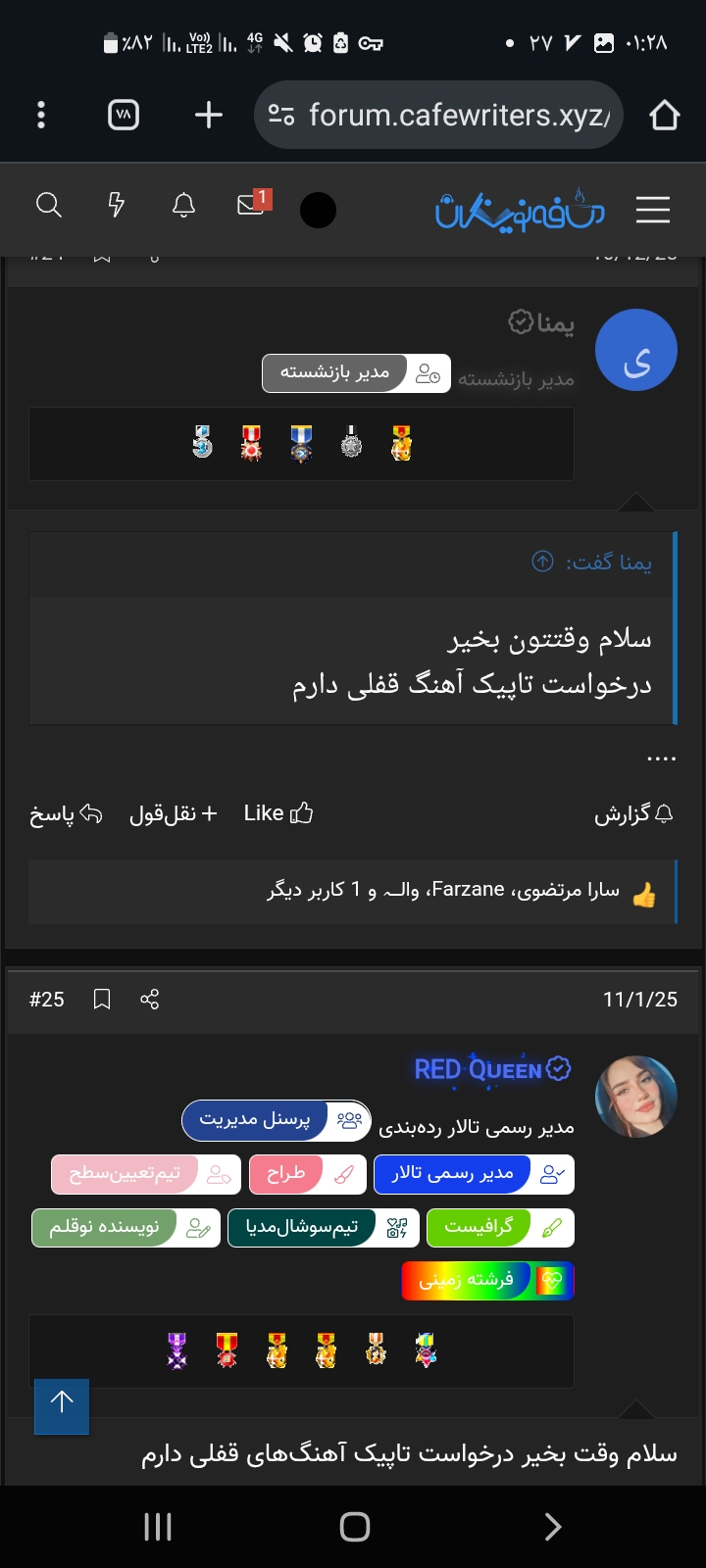Open the forum hamburger menu
Screen dimensions: 706x1568
(652, 210)
